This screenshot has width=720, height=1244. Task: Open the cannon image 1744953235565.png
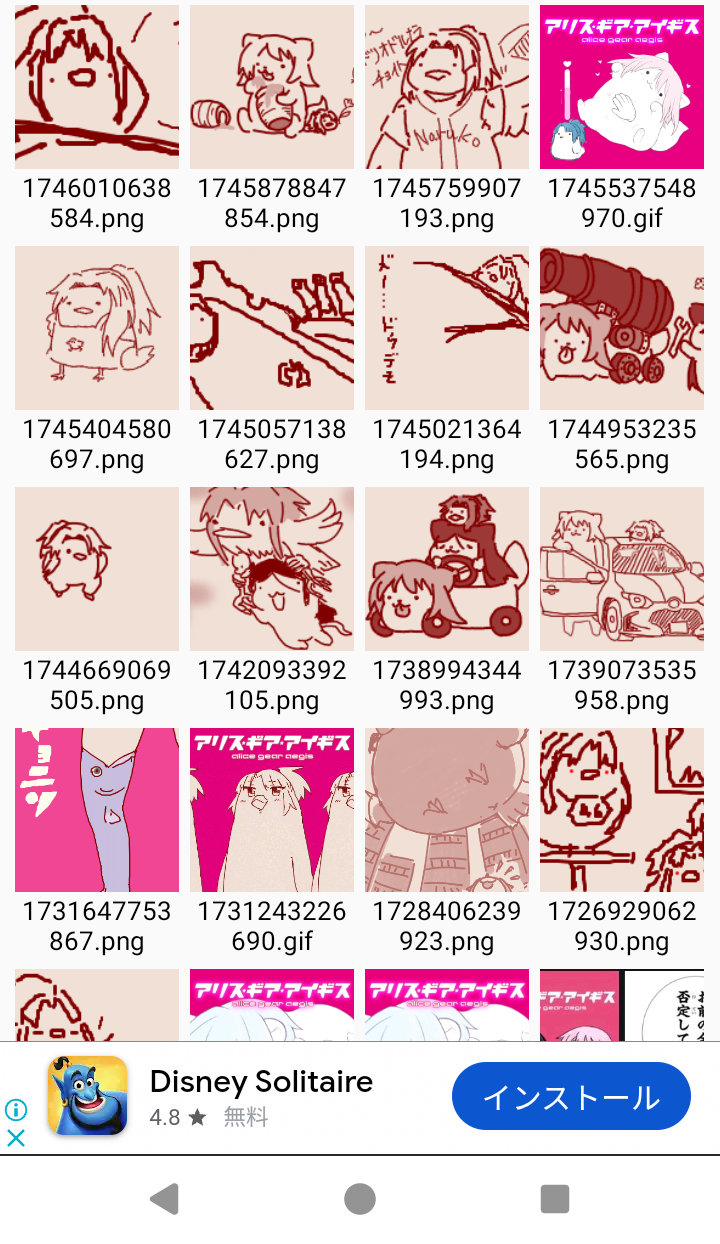(622, 328)
